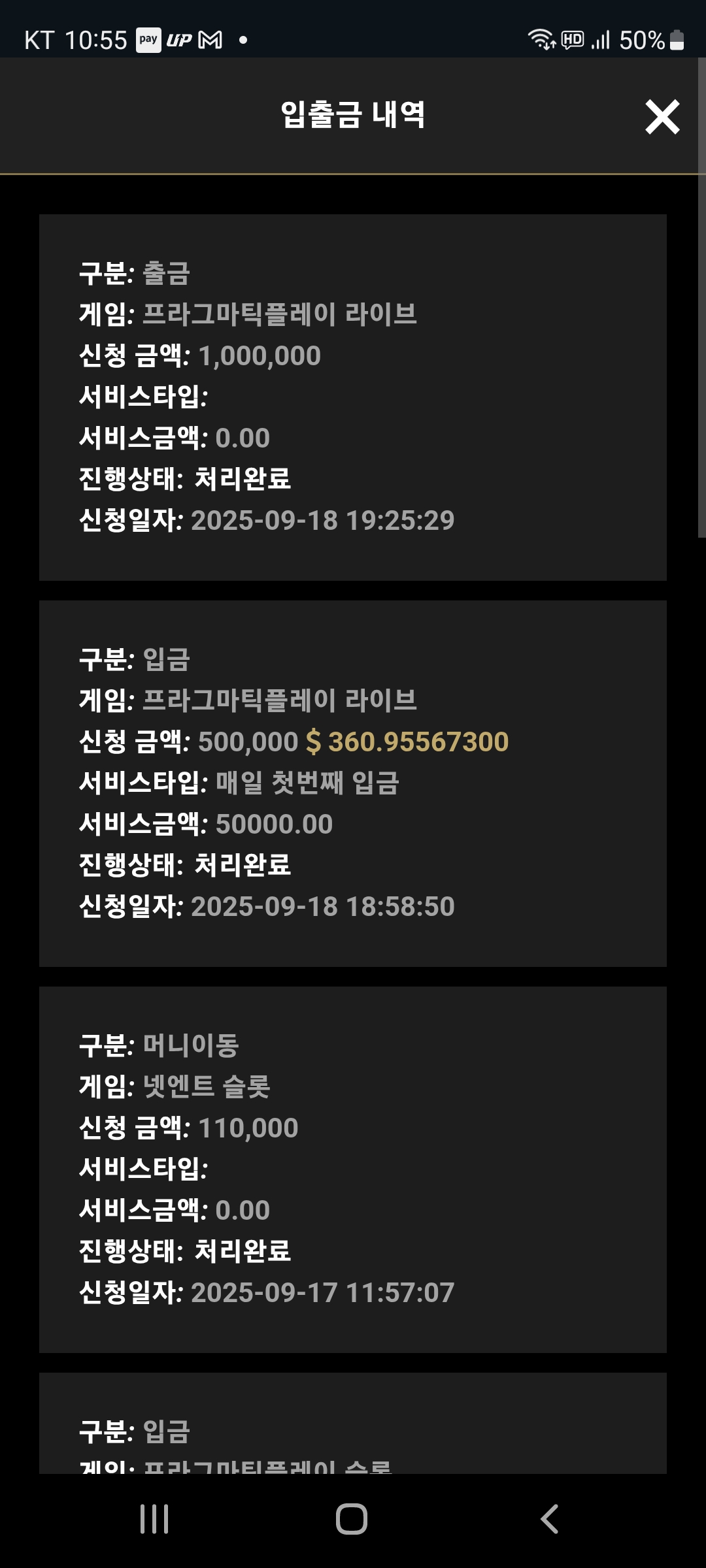The height and width of the screenshot is (1568, 706).
Task: Close the 입출금 내역 dialog
Action: pos(662,118)
